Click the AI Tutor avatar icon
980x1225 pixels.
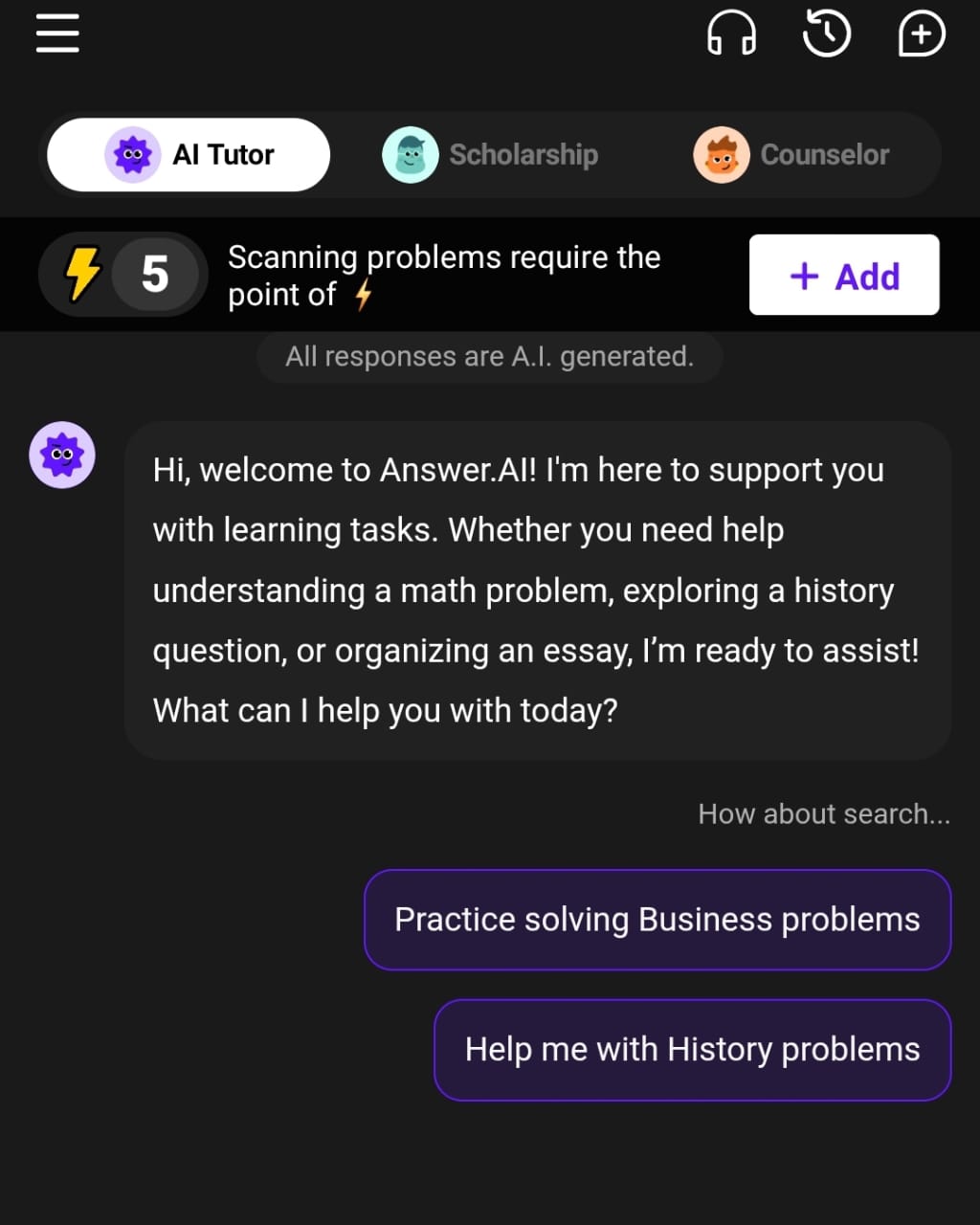(x=132, y=154)
